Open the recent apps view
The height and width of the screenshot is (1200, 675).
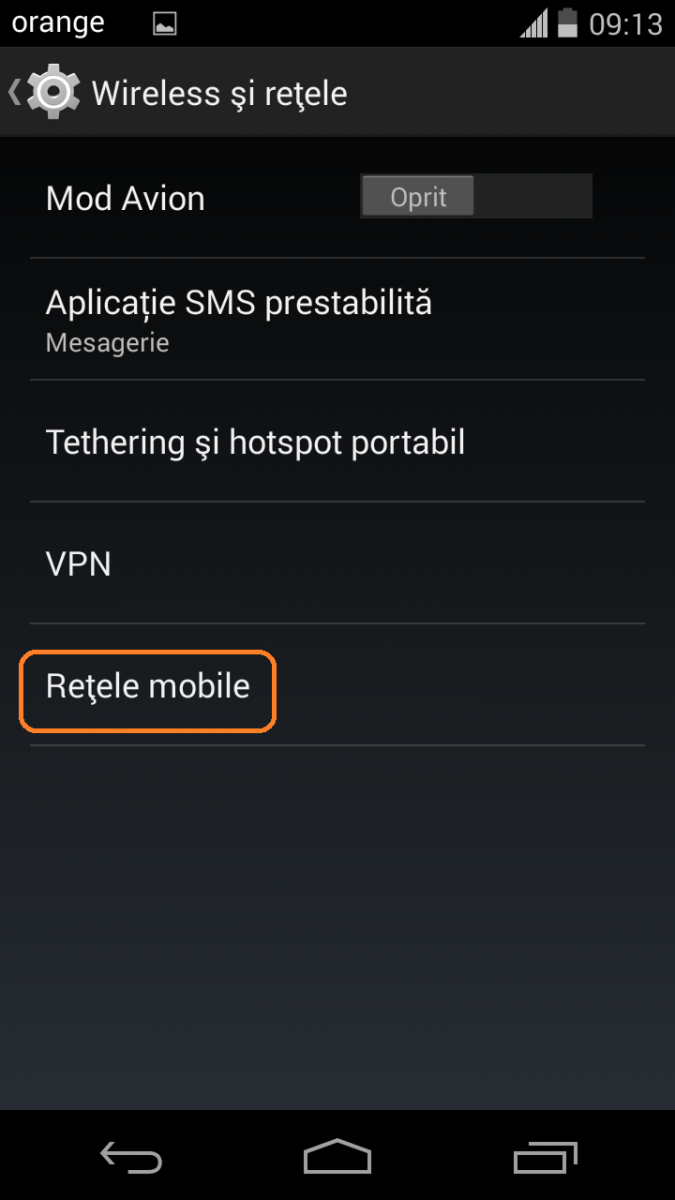click(x=545, y=1157)
